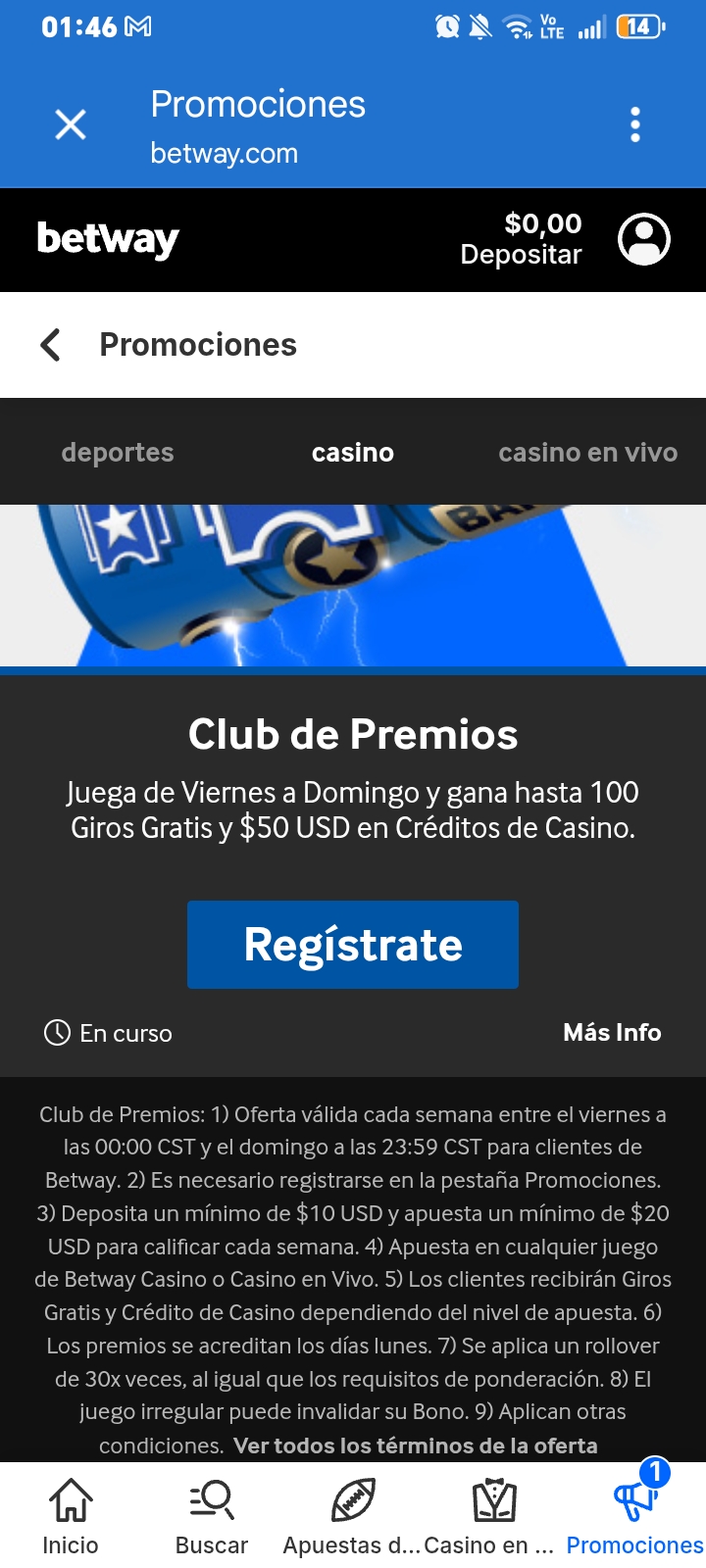This screenshot has width=706, height=1568.
Task: Go to Inicio in bottom navigation
Action: click(71, 1517)
